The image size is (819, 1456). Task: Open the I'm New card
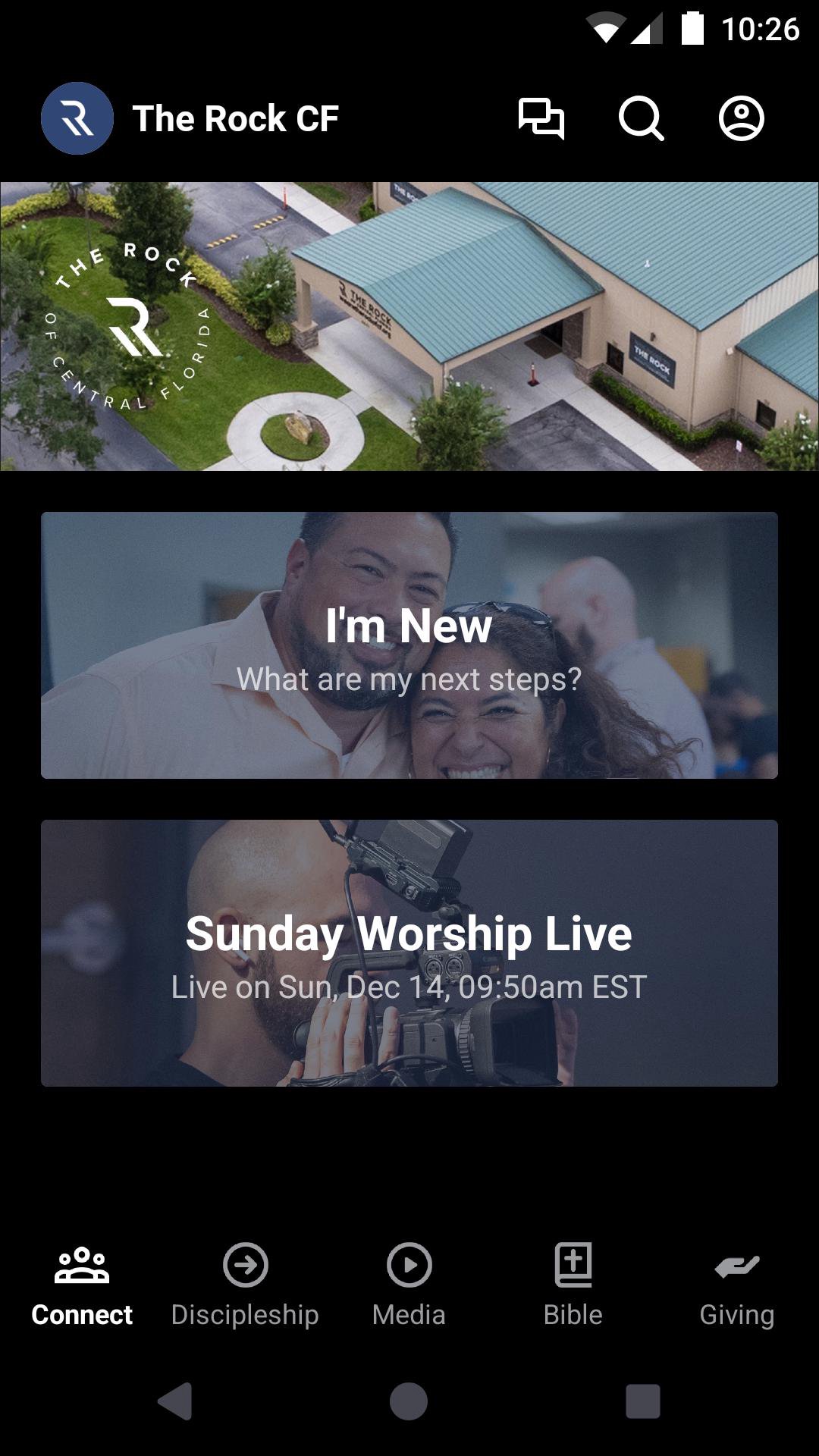click(409, 645)
